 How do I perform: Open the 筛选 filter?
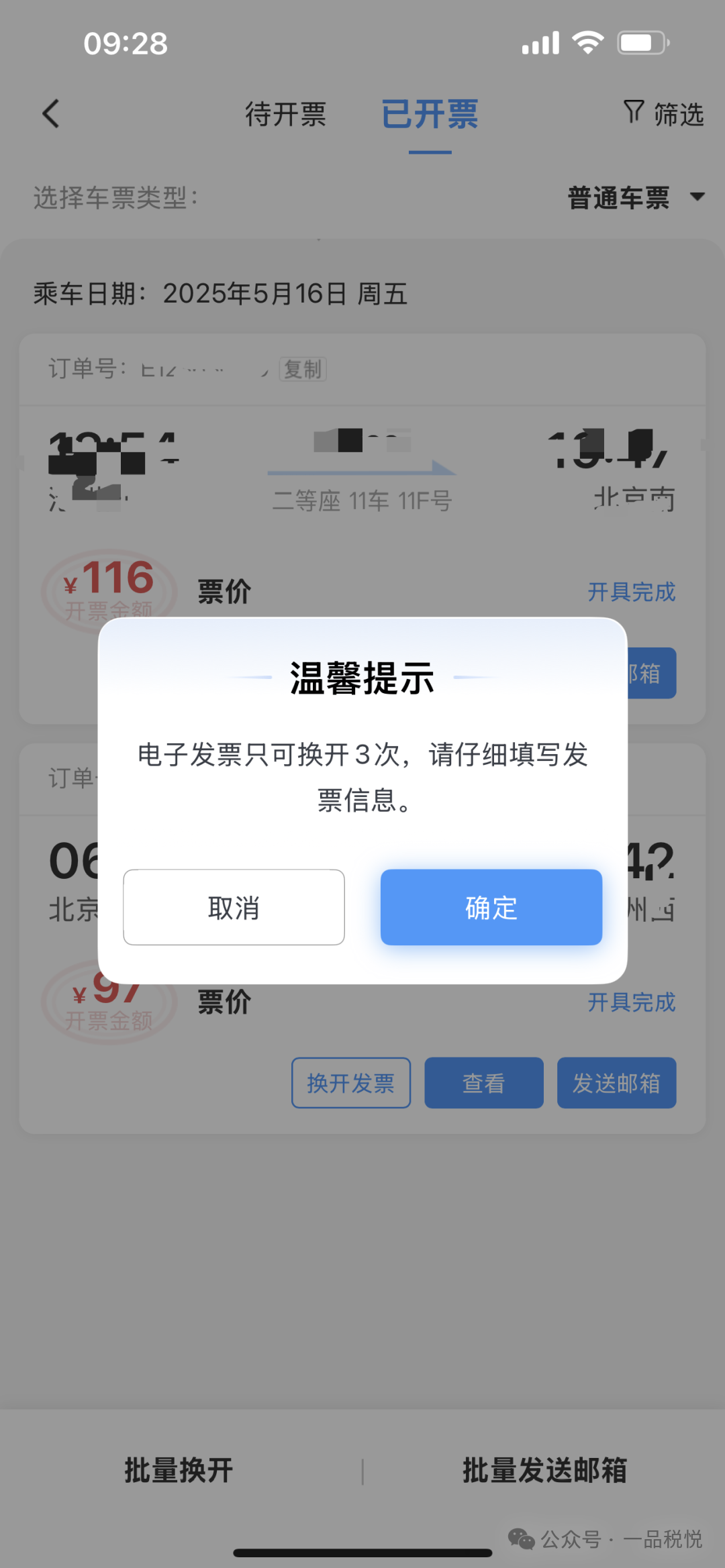(x=664, y=113)
